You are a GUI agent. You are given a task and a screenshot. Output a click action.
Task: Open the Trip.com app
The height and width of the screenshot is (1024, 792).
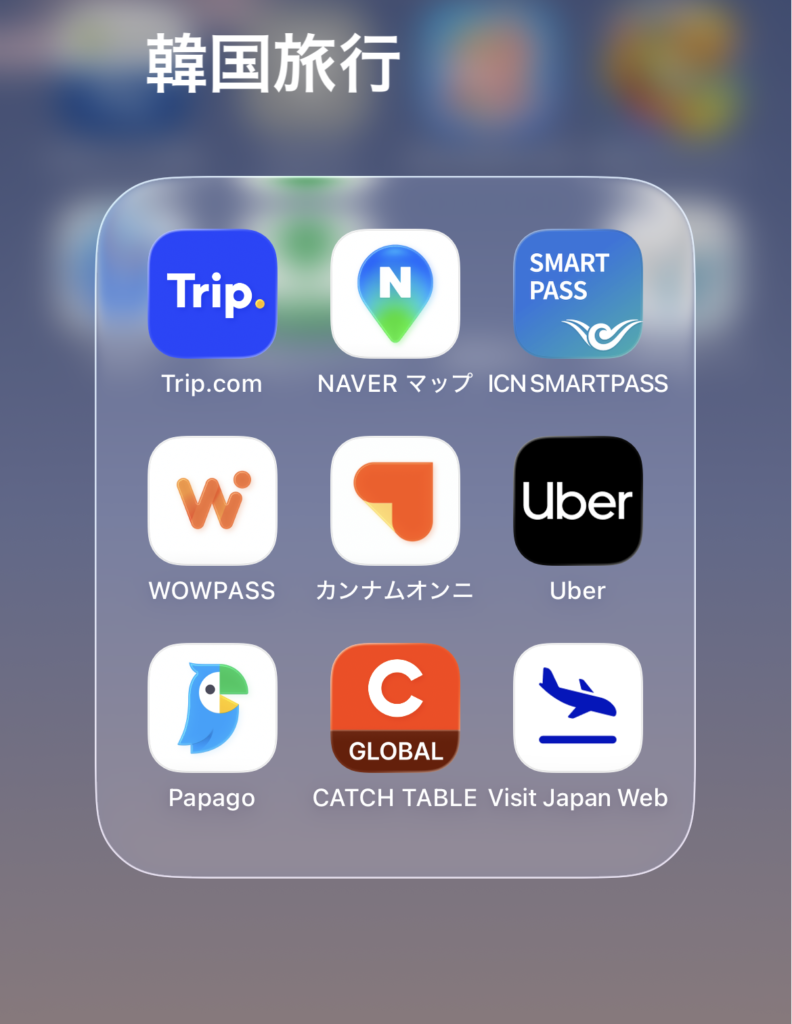[x=212, y=294]
